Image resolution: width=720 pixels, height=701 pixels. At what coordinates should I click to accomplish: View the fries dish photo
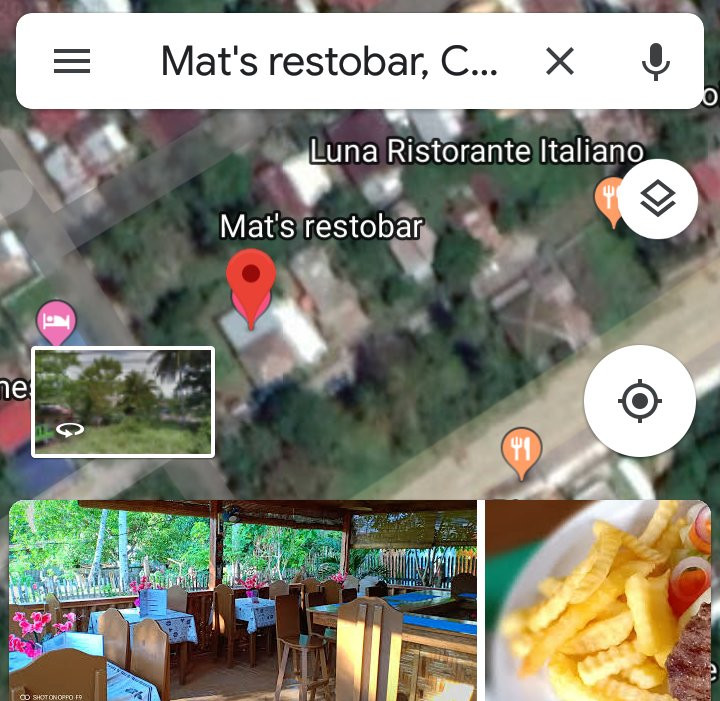[598, 600]
